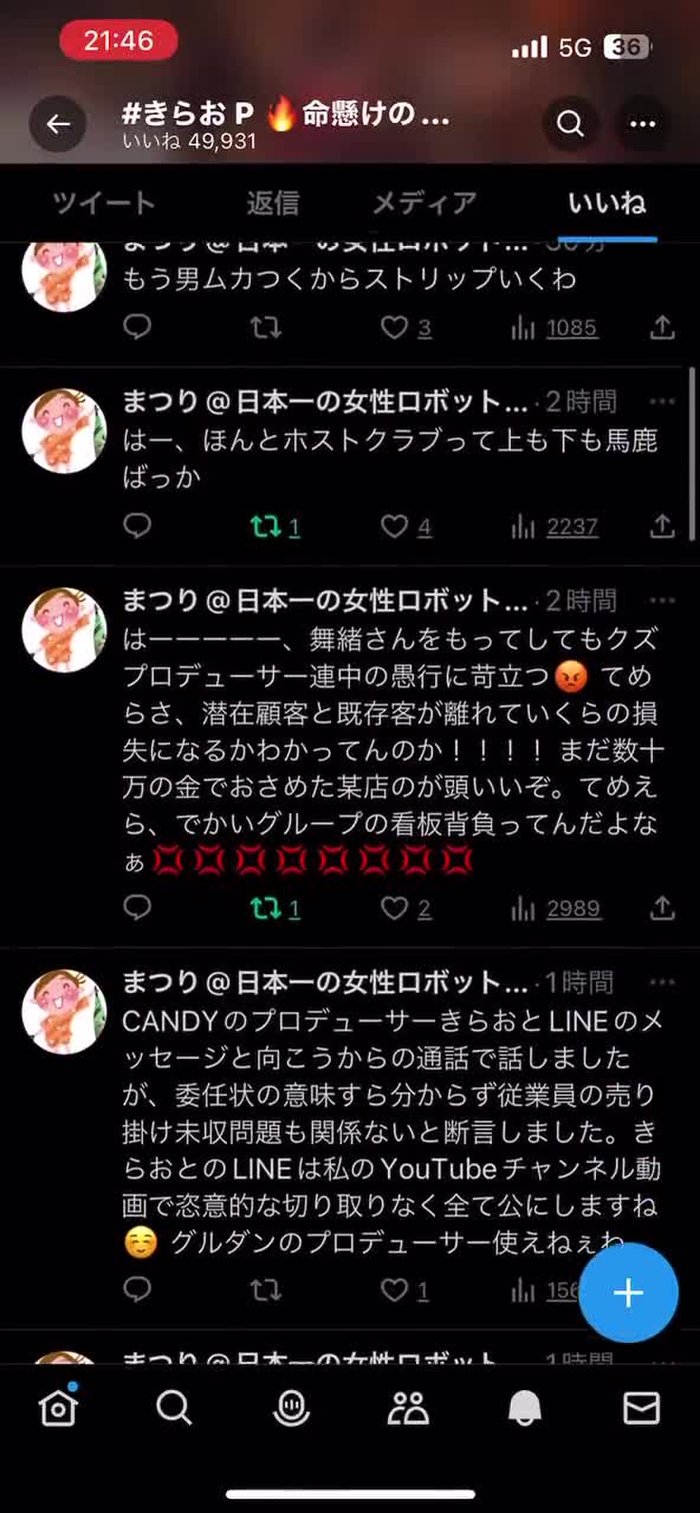700x1513 pixels.
Task: Like the ホストクラブ tweet
Action: point(396,526)
